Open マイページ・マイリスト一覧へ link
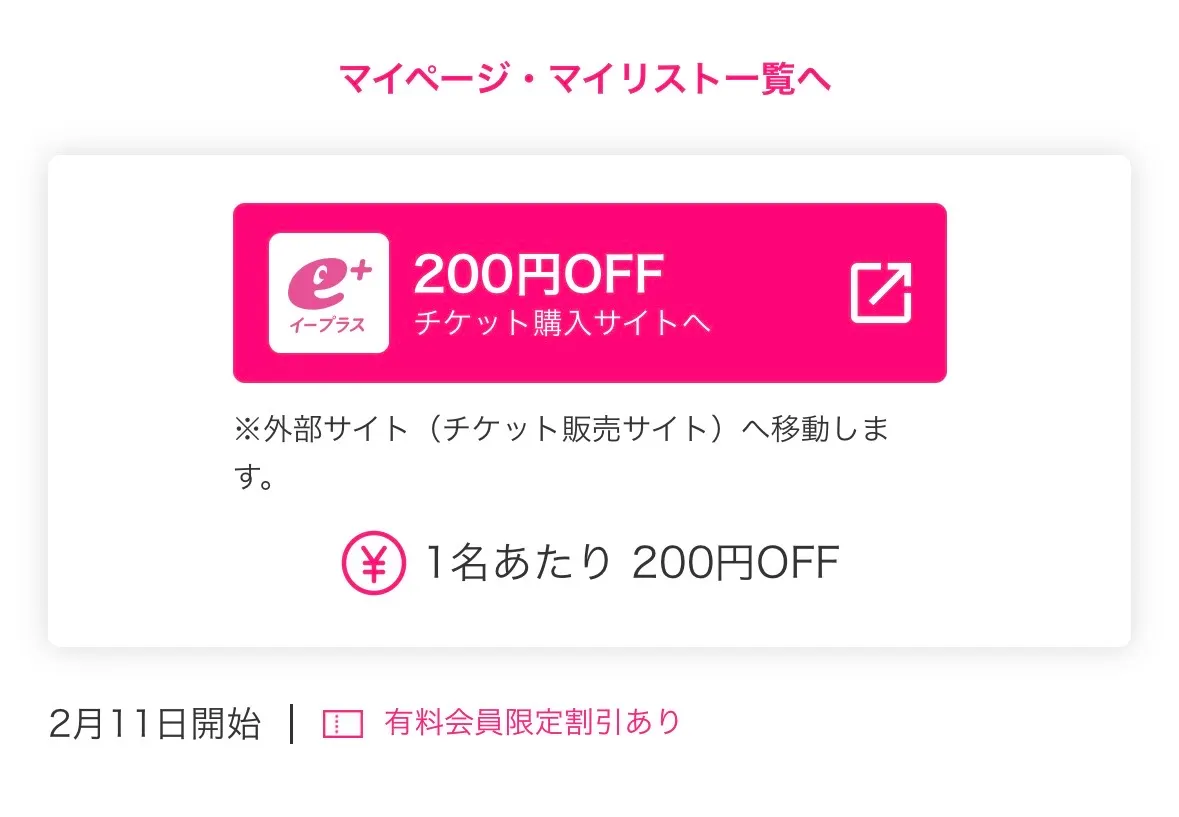 586,78
